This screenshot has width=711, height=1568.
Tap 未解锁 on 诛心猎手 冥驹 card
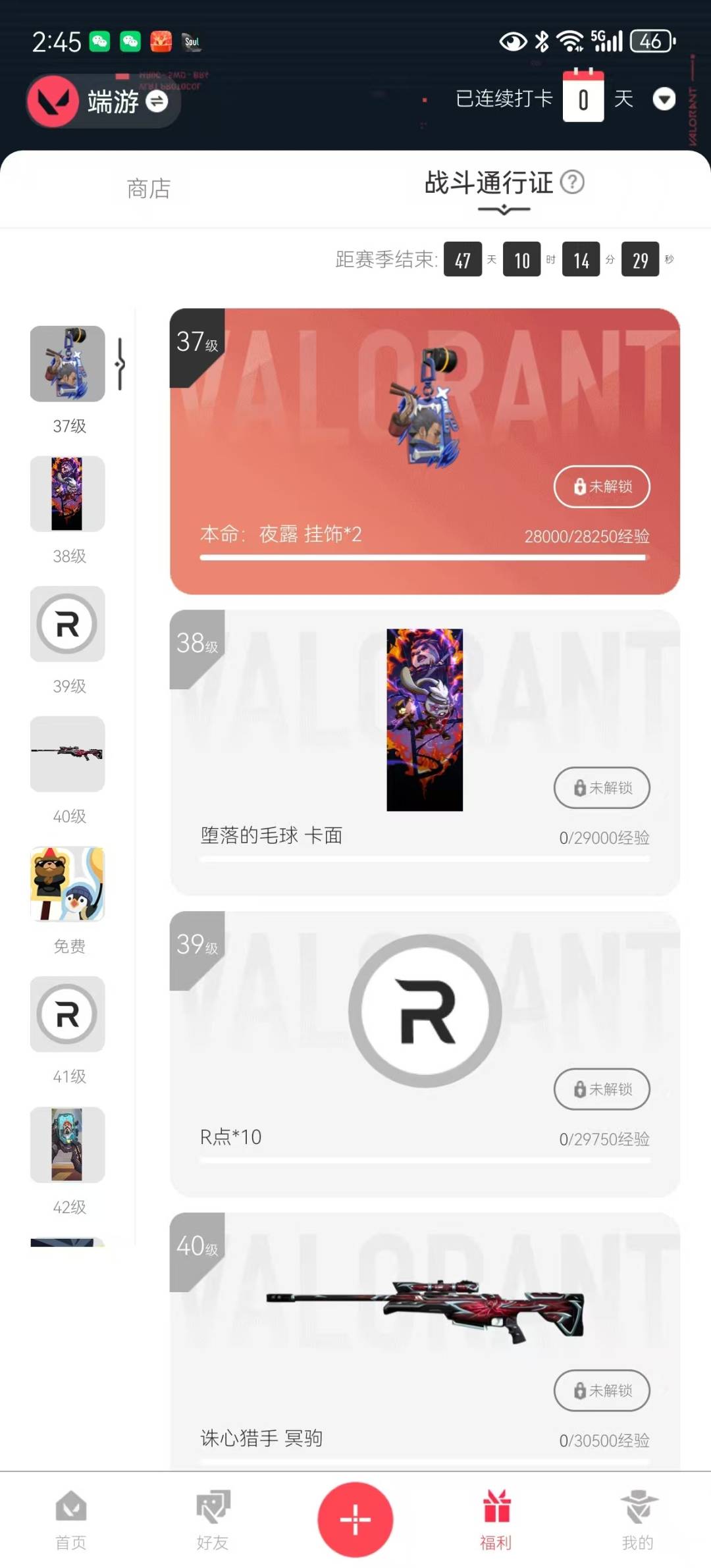pyautogui.click(x=602, y=1391)
